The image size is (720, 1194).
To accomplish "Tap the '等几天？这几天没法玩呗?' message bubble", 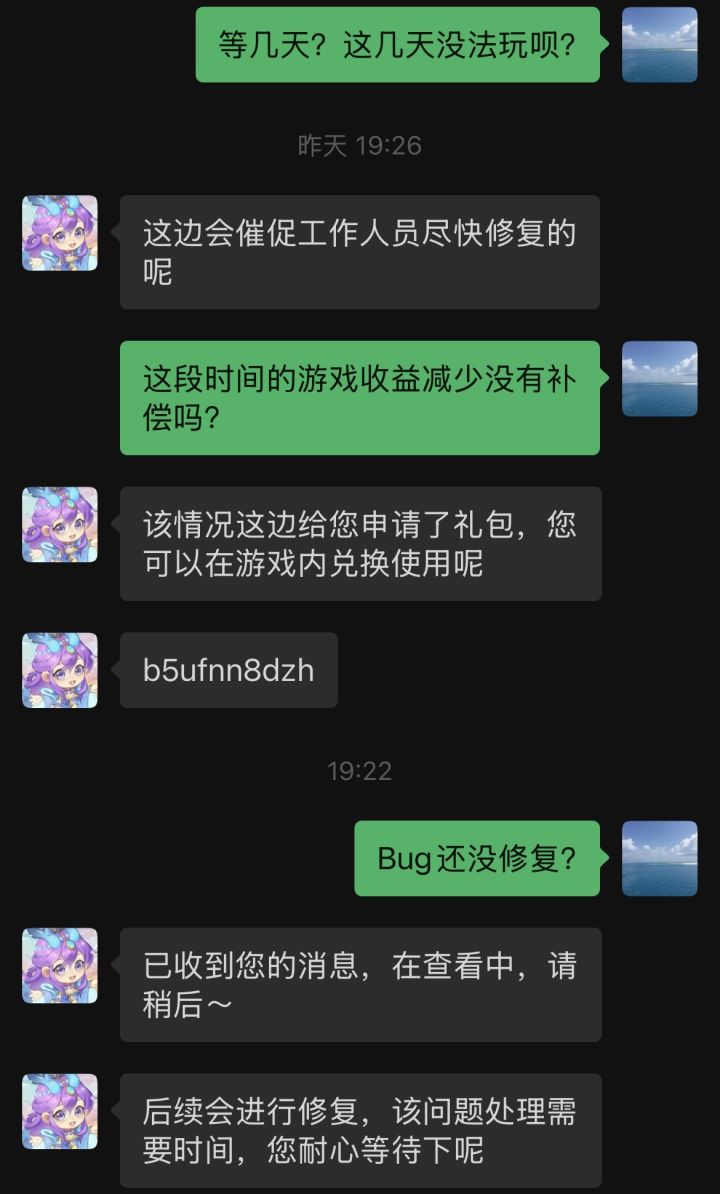I will (399, 45).
